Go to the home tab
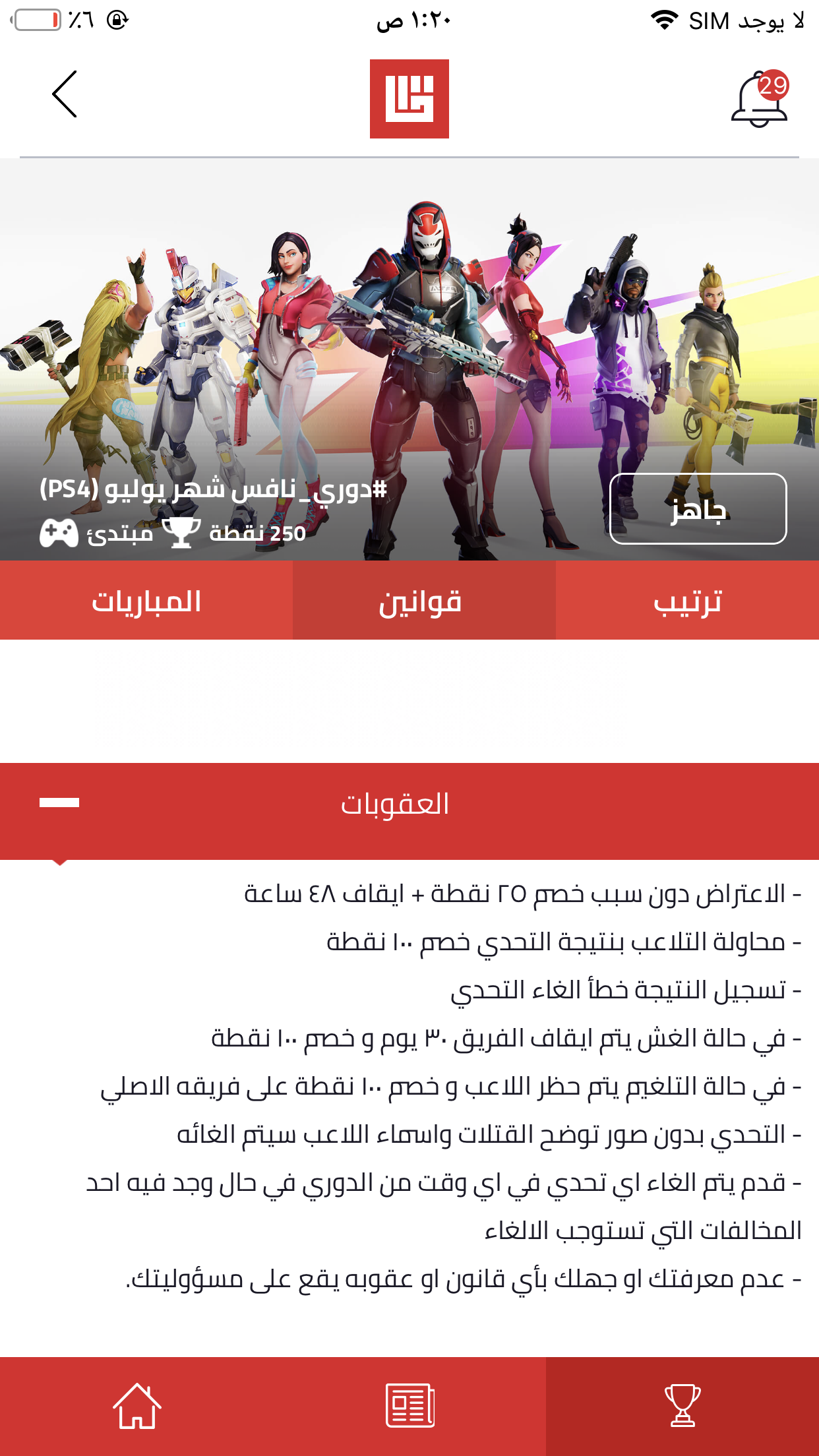 coord(136,1406)
